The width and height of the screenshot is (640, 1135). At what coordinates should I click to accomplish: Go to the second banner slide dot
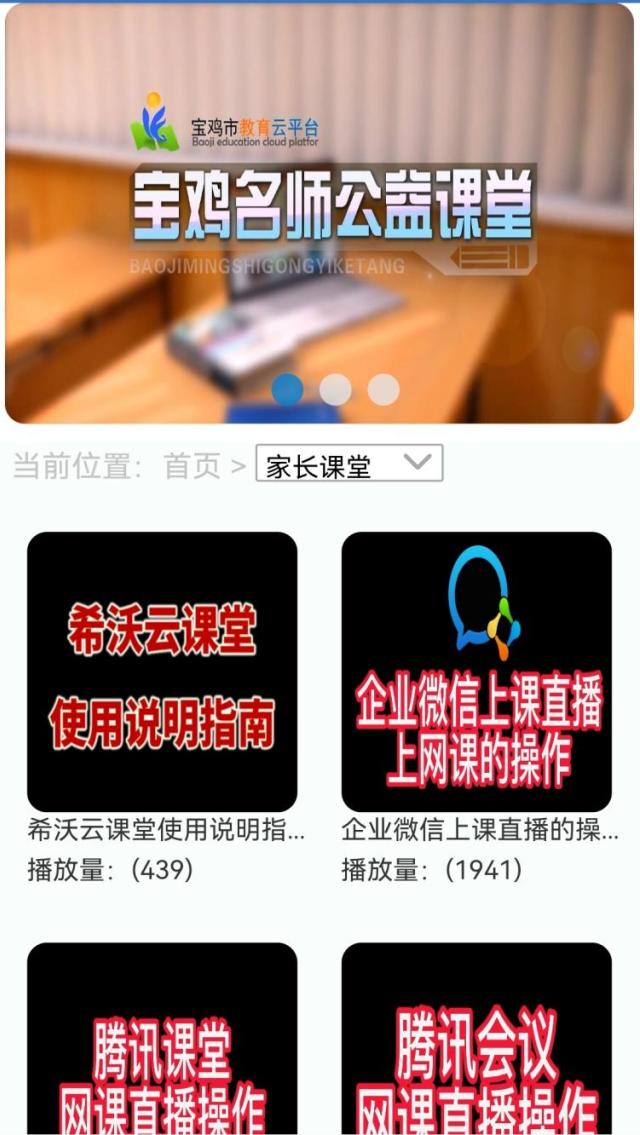click(335, 389)
